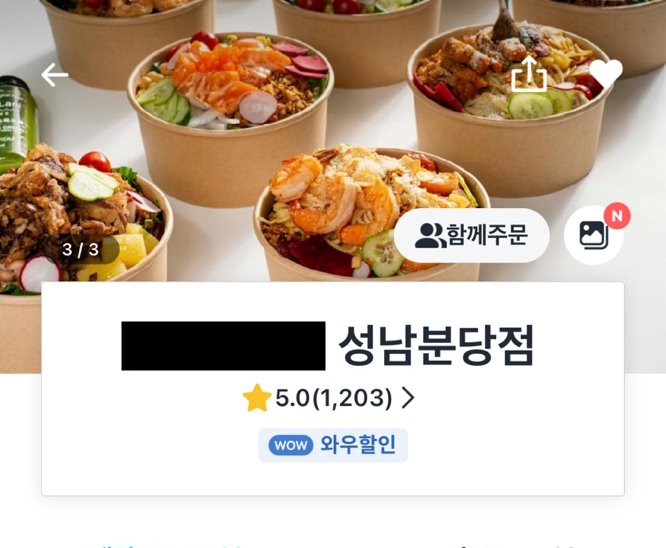Tap the 와우할인 discount badge

[333, 445]
